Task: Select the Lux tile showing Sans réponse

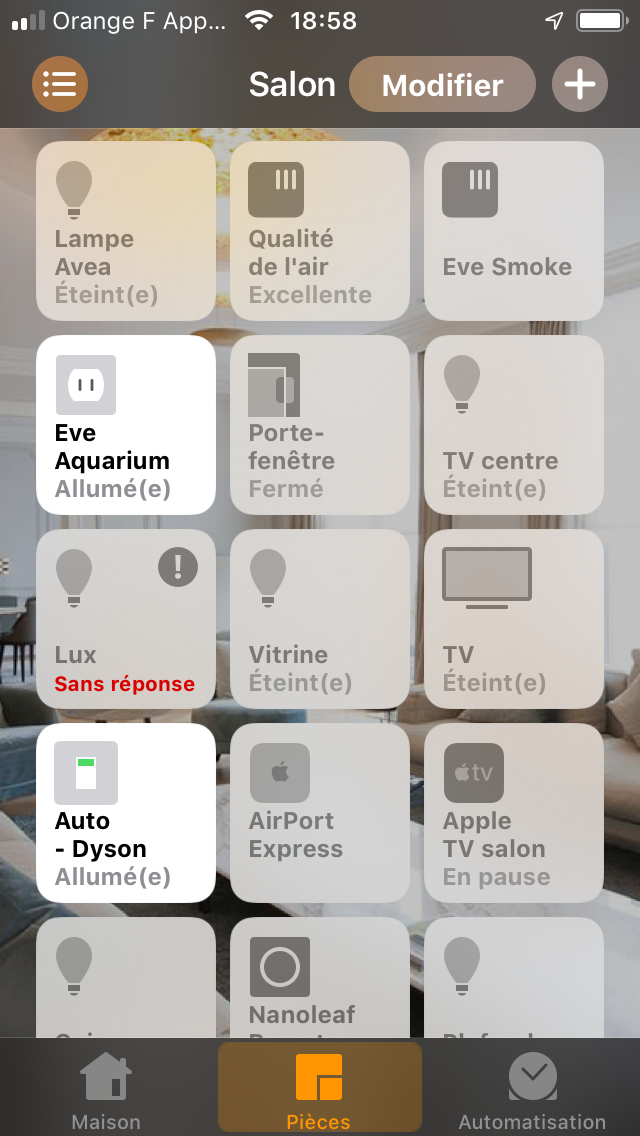Action: [x=126, y=619]
